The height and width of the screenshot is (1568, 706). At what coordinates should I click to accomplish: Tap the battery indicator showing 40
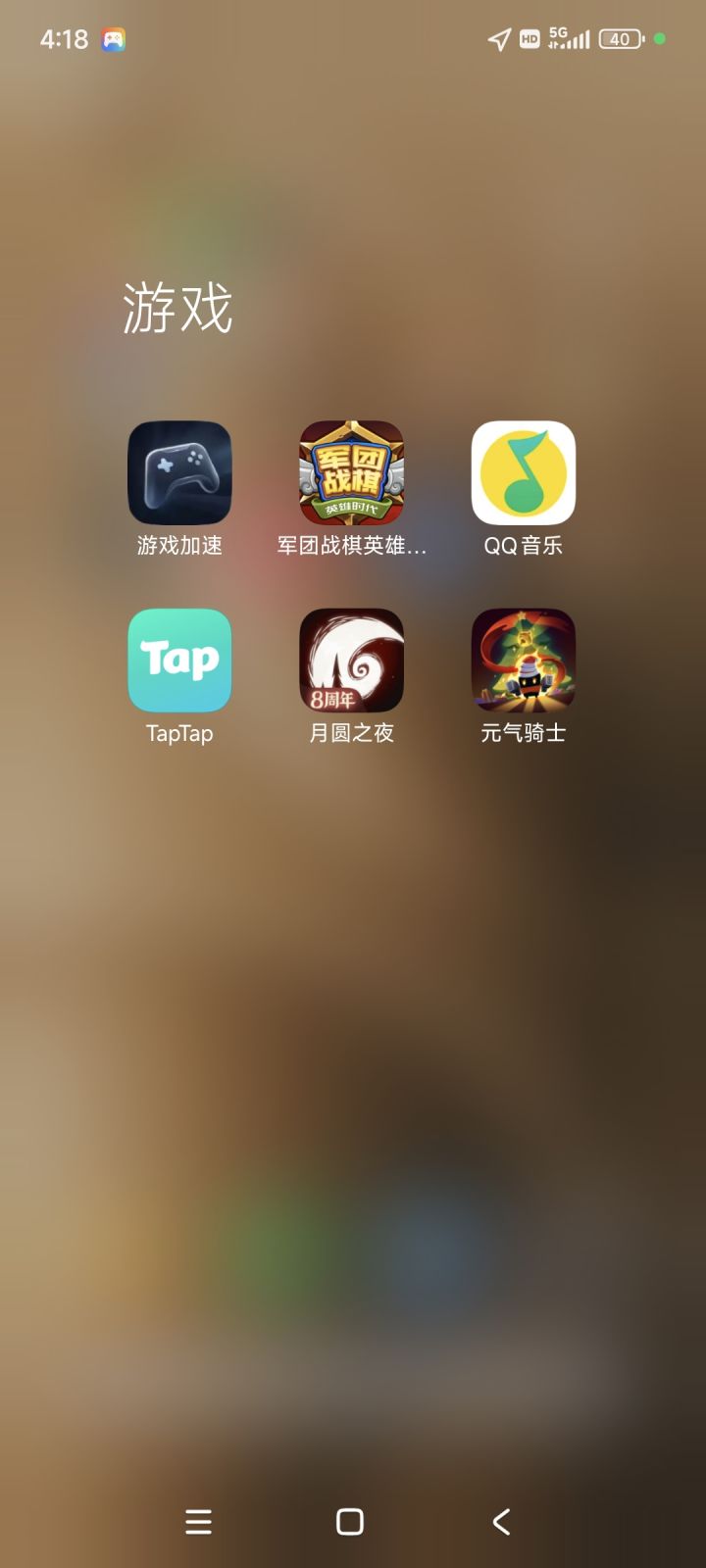click(620, 37)
